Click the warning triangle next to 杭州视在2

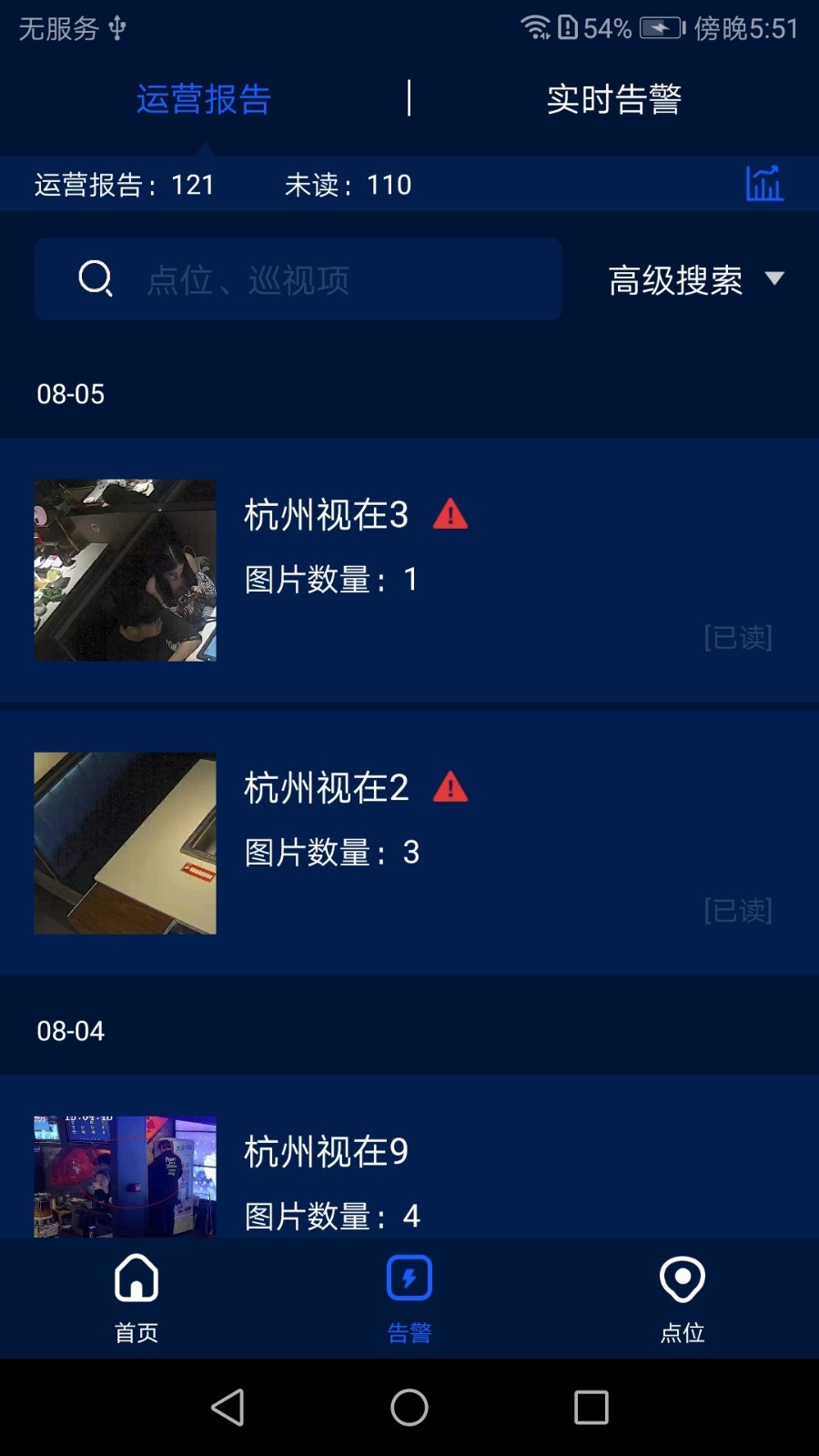click(452, 787)
